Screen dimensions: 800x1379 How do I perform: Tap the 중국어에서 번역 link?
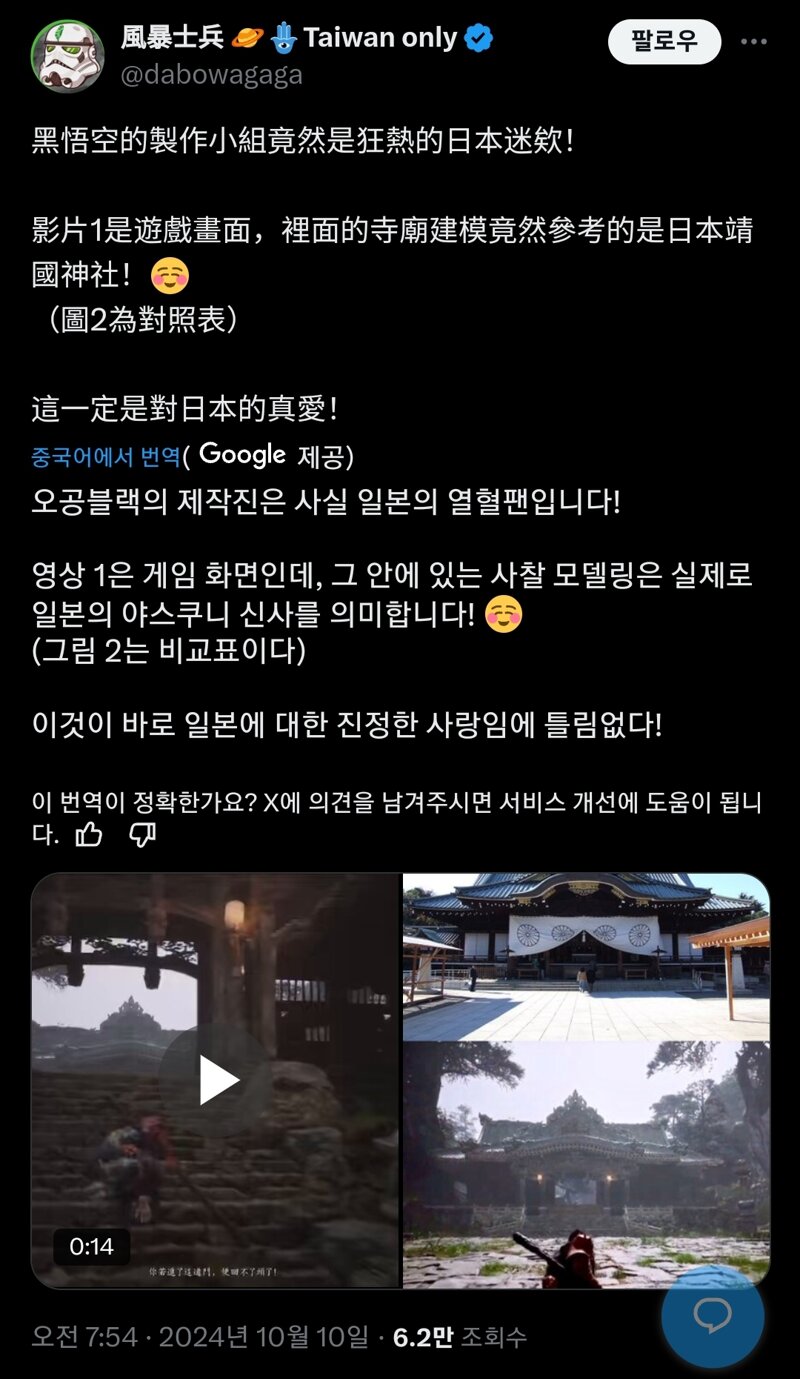pyautogui.click(x=106, y=456)
